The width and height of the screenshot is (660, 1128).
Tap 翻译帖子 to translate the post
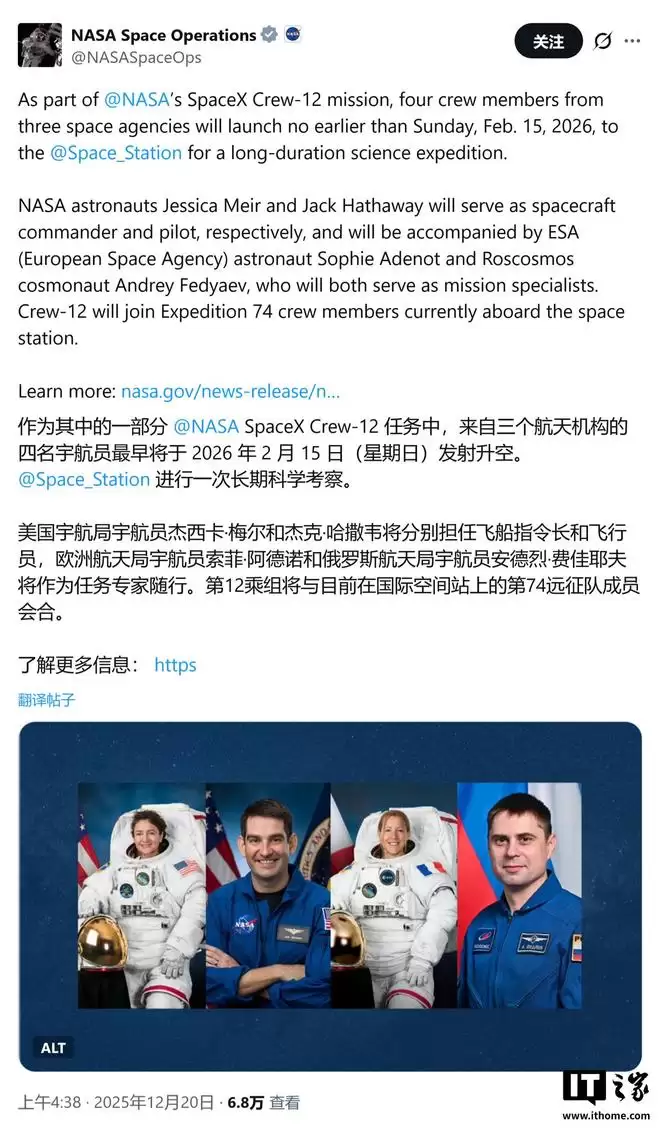[46, 700]
